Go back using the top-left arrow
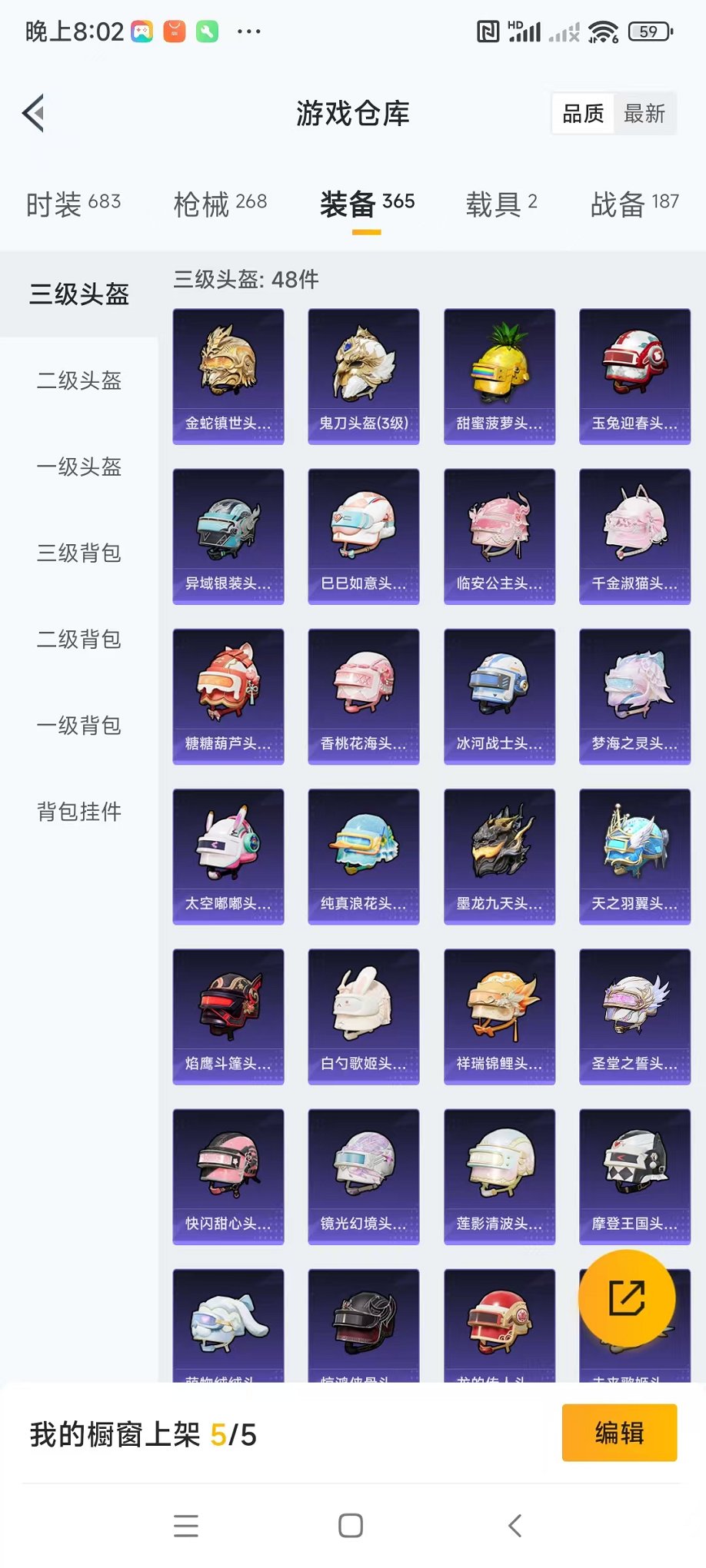The width and height of the screenshot is (706, 1568). tap(34, 114)
